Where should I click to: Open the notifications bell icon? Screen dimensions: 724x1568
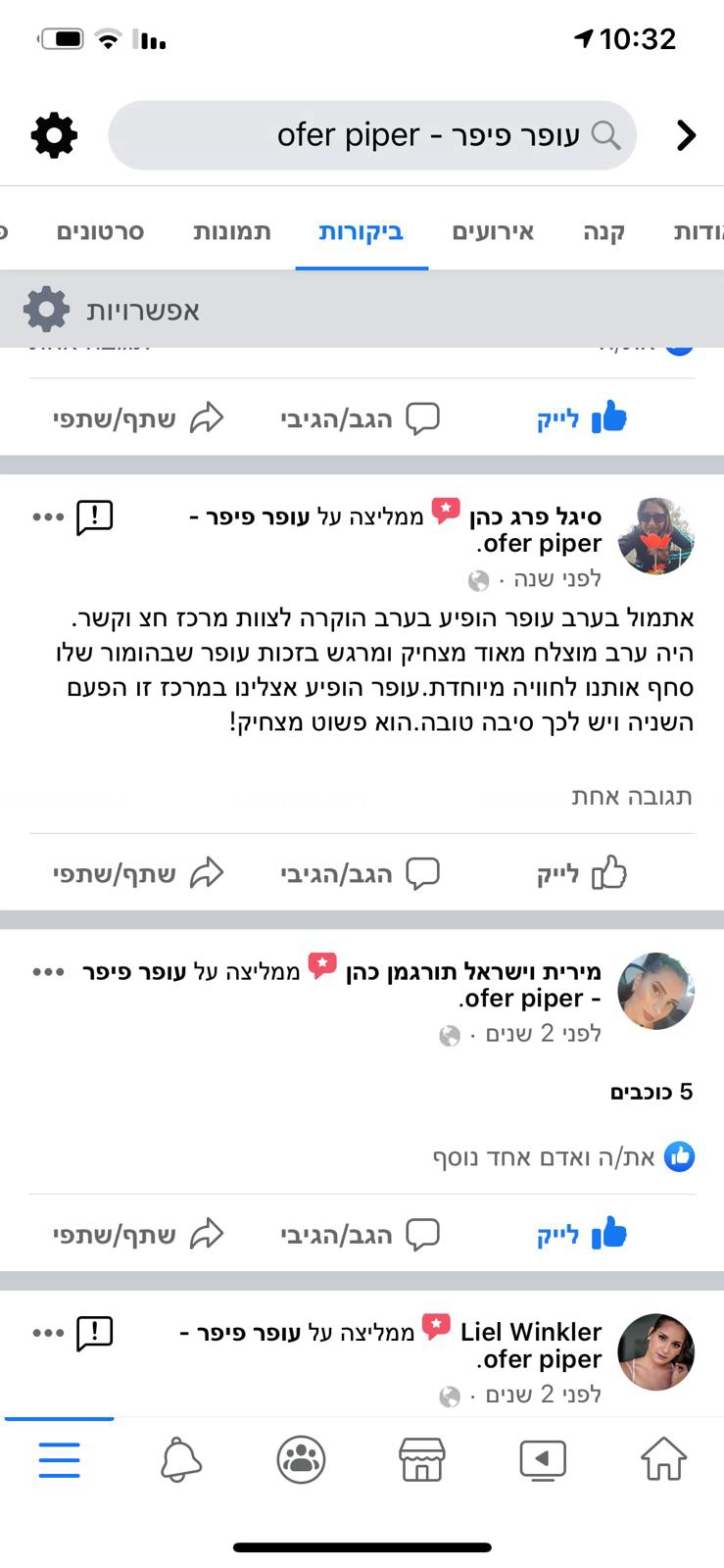pyautogui.click(x=180, y=1458)
